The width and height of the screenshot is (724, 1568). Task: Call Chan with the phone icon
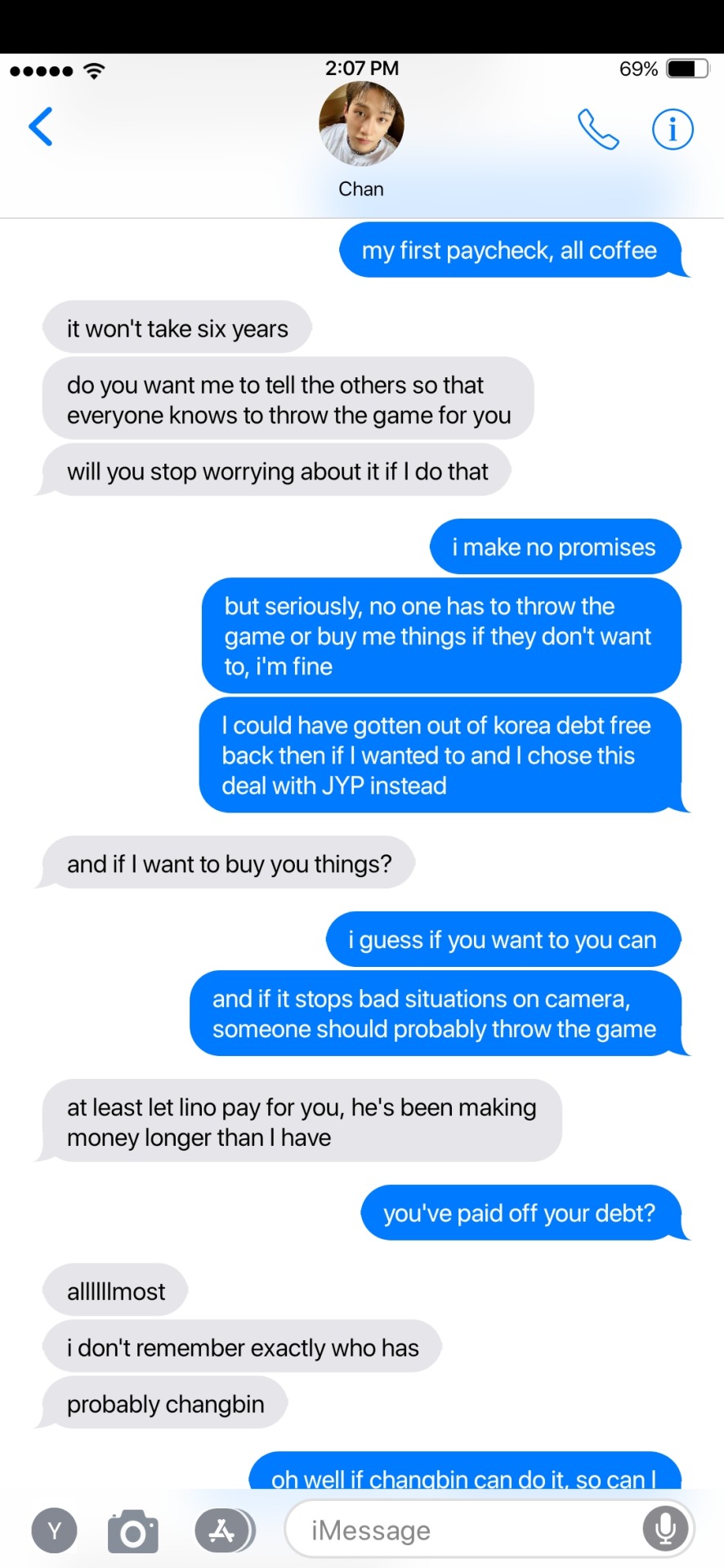[598, 129]
